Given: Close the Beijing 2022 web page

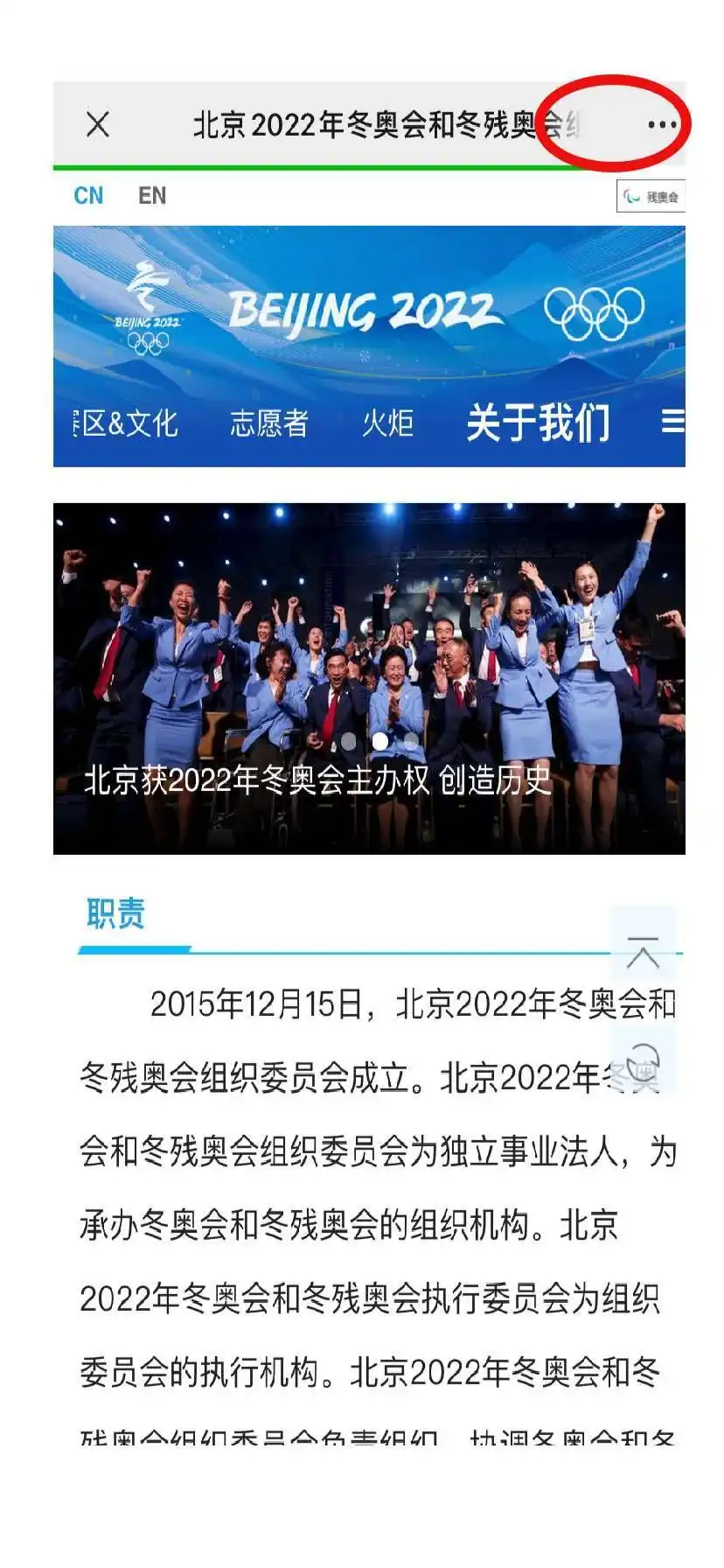Looking at the screenshot, I should 98,125.
